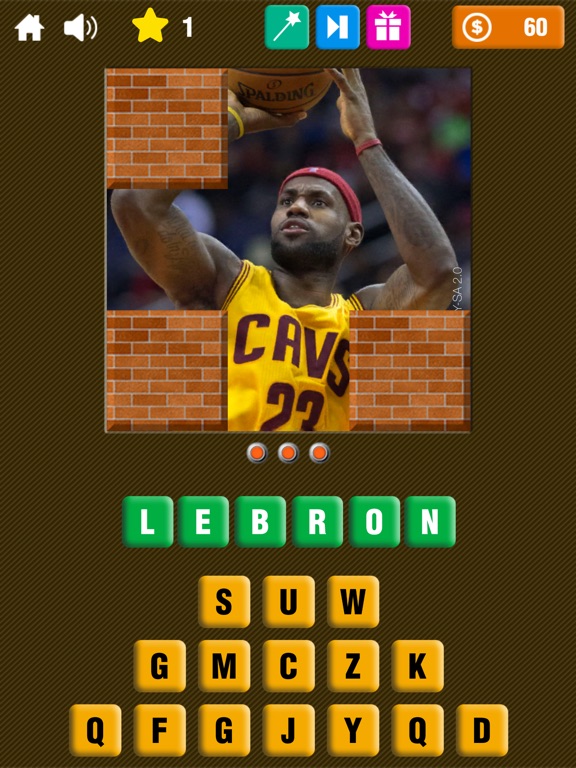Go to the home screen icon
Viewport: 576px width, 768px height.
(x=29, y=27)
